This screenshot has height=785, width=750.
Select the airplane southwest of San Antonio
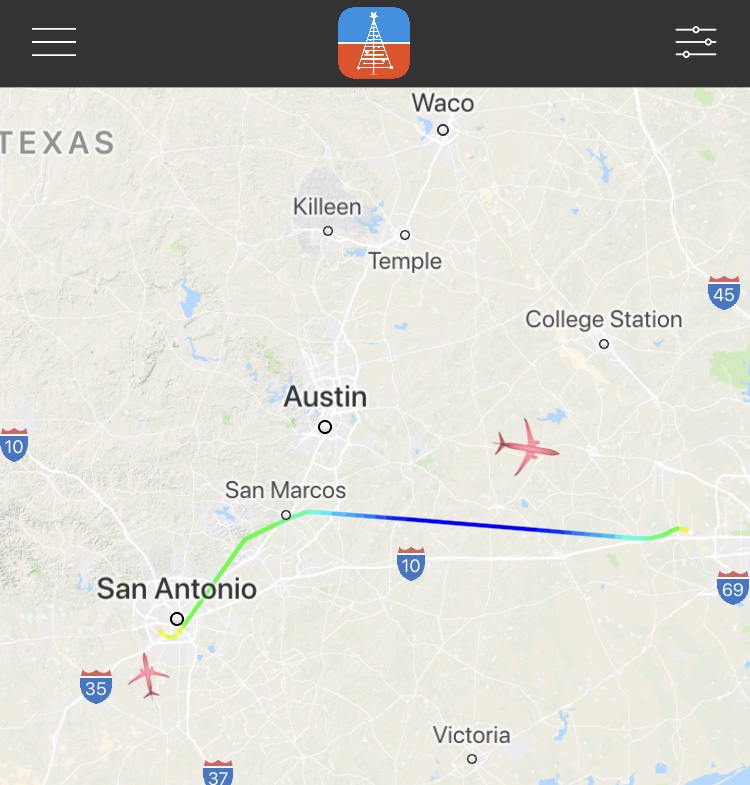[x=149, y=675]
